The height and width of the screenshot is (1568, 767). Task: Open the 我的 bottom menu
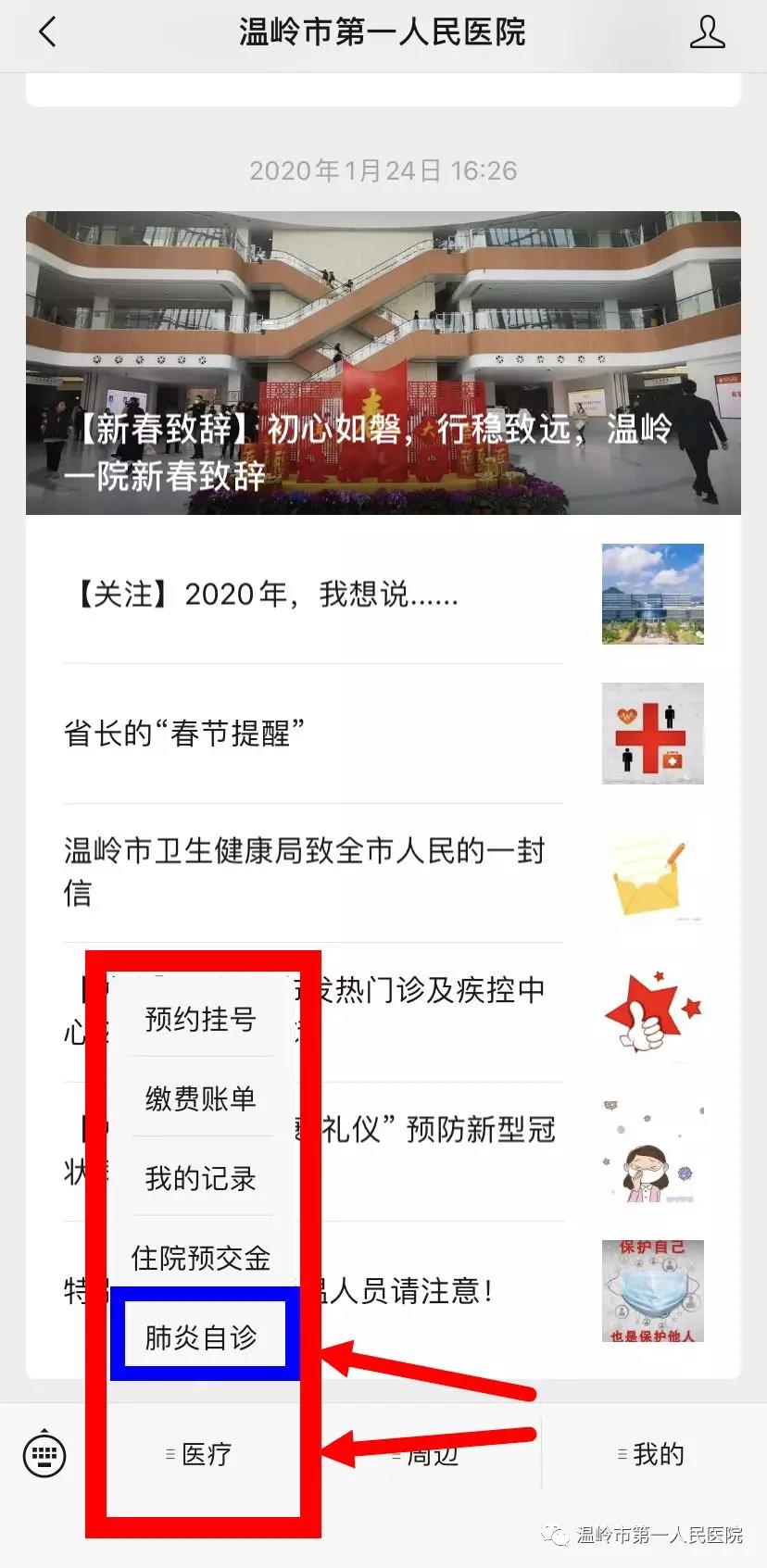(653, 1454)
